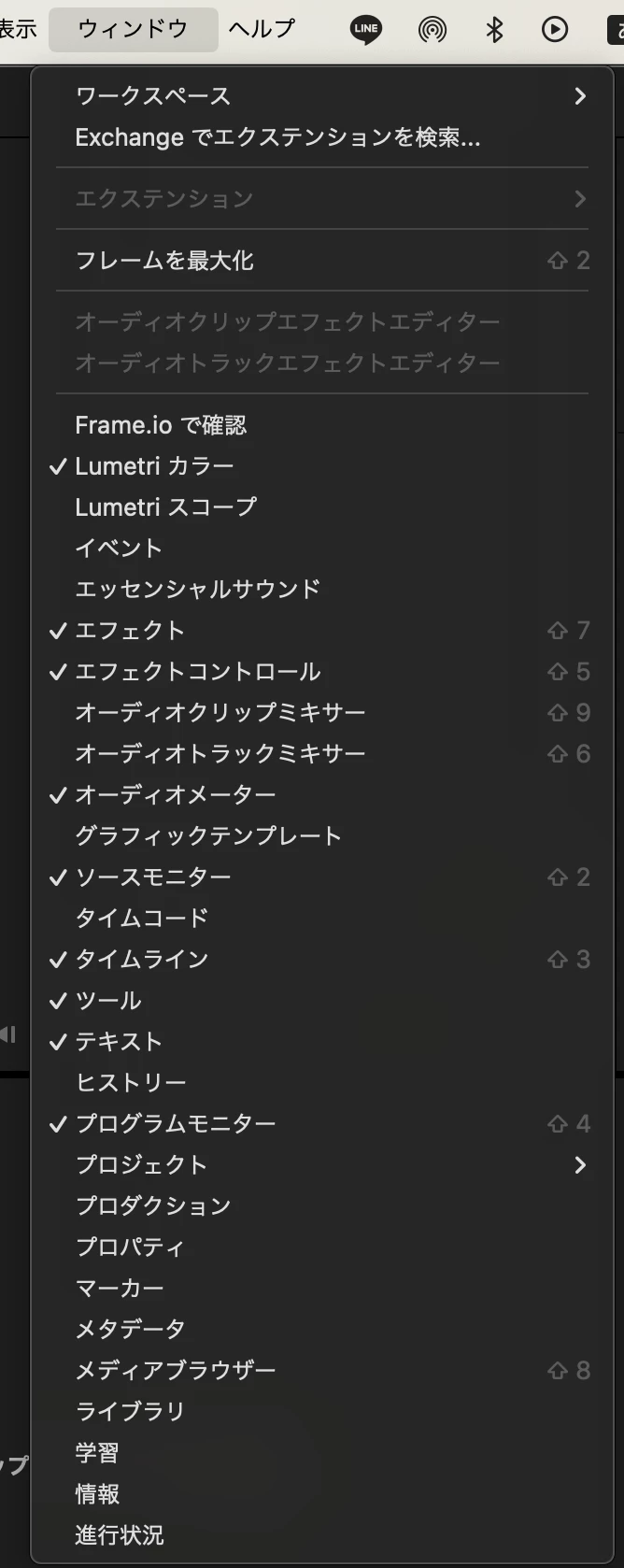The width and height of the screenshot is (624, 1568).
Task: Toggle the タイムライン panel
Action: [x=141, y=960]
